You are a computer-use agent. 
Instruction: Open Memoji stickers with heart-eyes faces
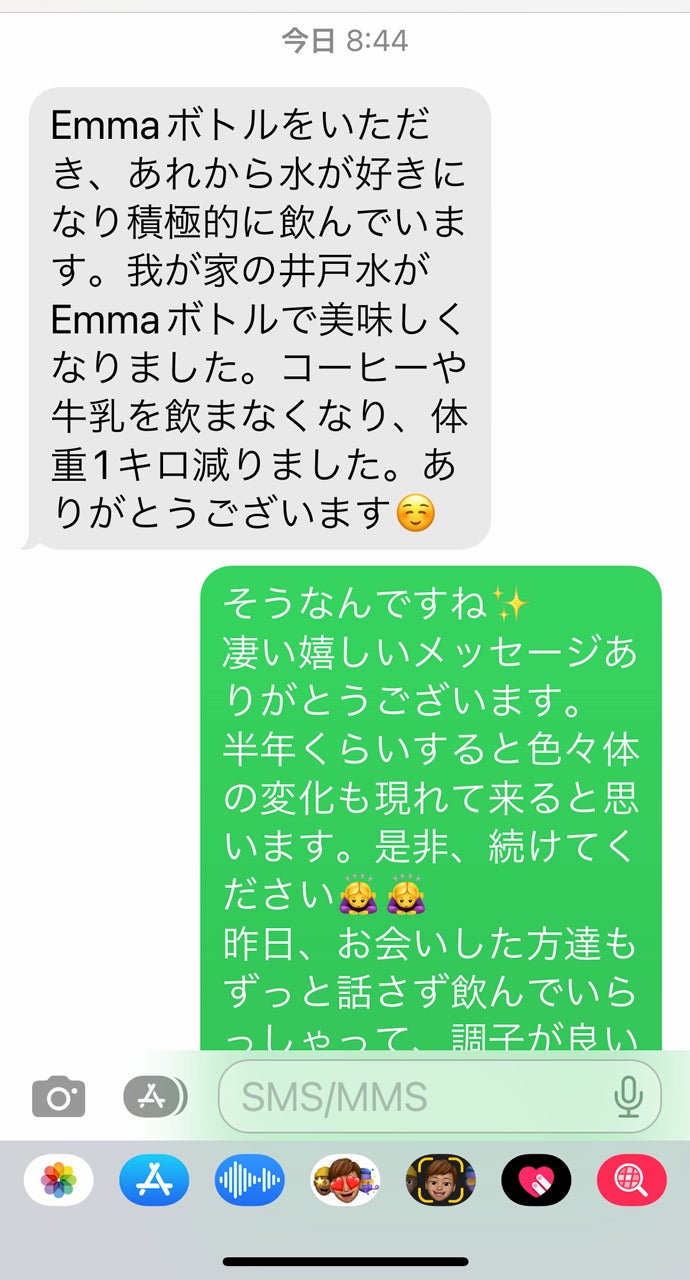345,1180
